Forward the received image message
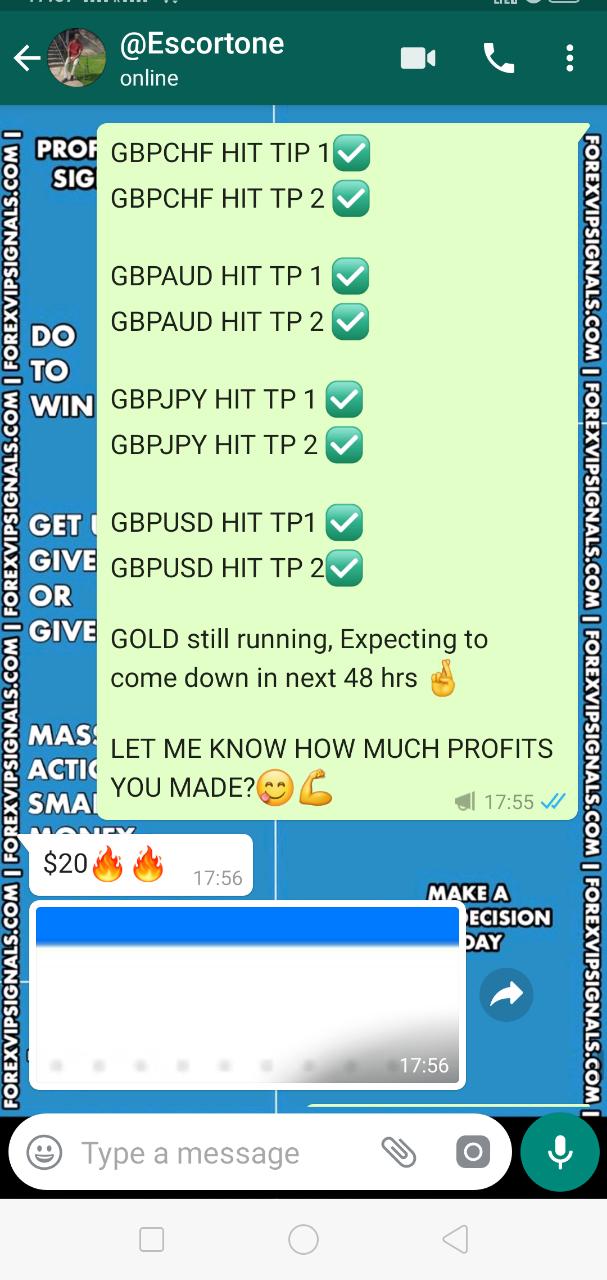Image resolution: width=607 pixels, height=1280 pixels. [506, 994]
